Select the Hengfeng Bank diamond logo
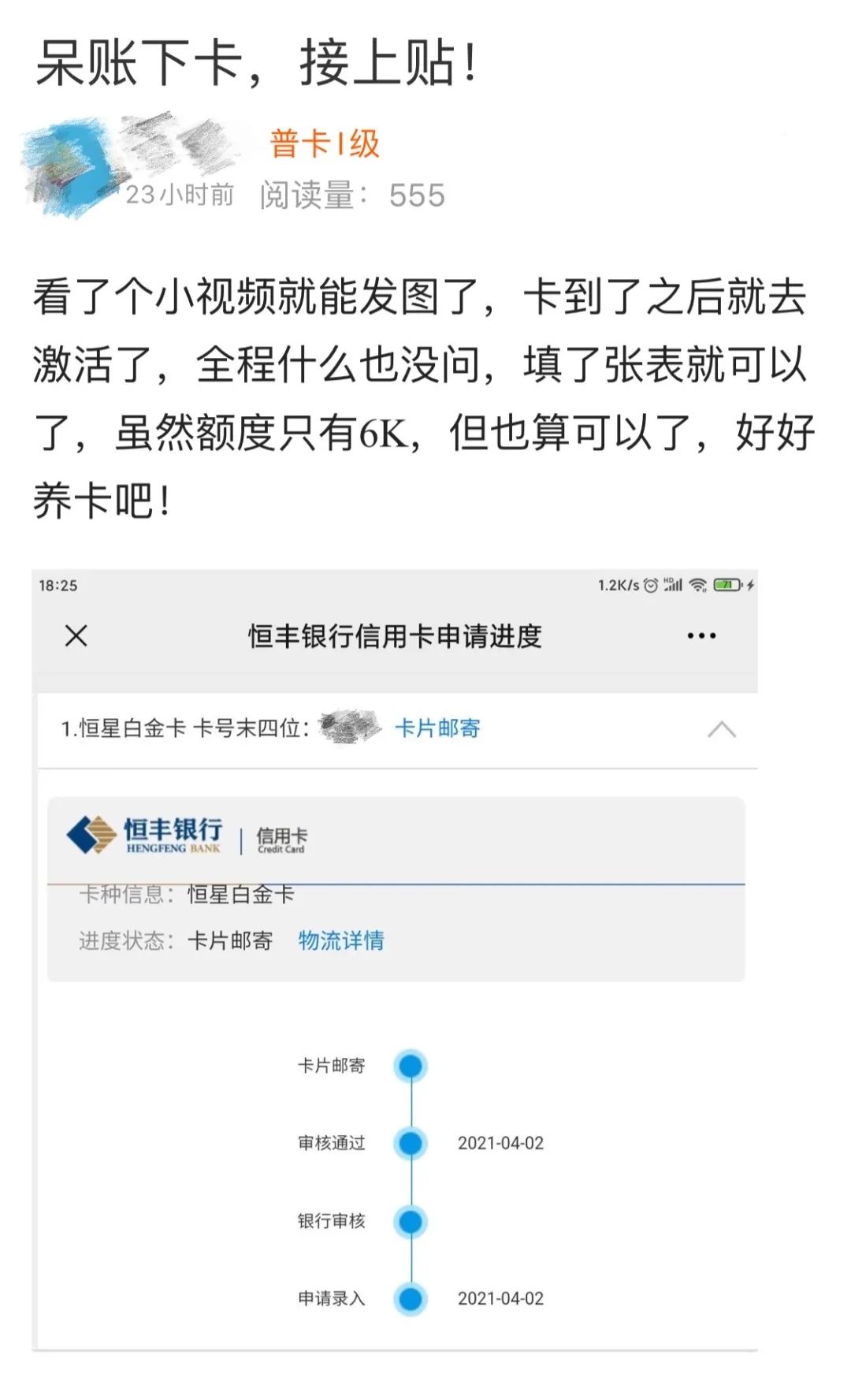This screenshot has height=1400, width=851. click(91, 833)
